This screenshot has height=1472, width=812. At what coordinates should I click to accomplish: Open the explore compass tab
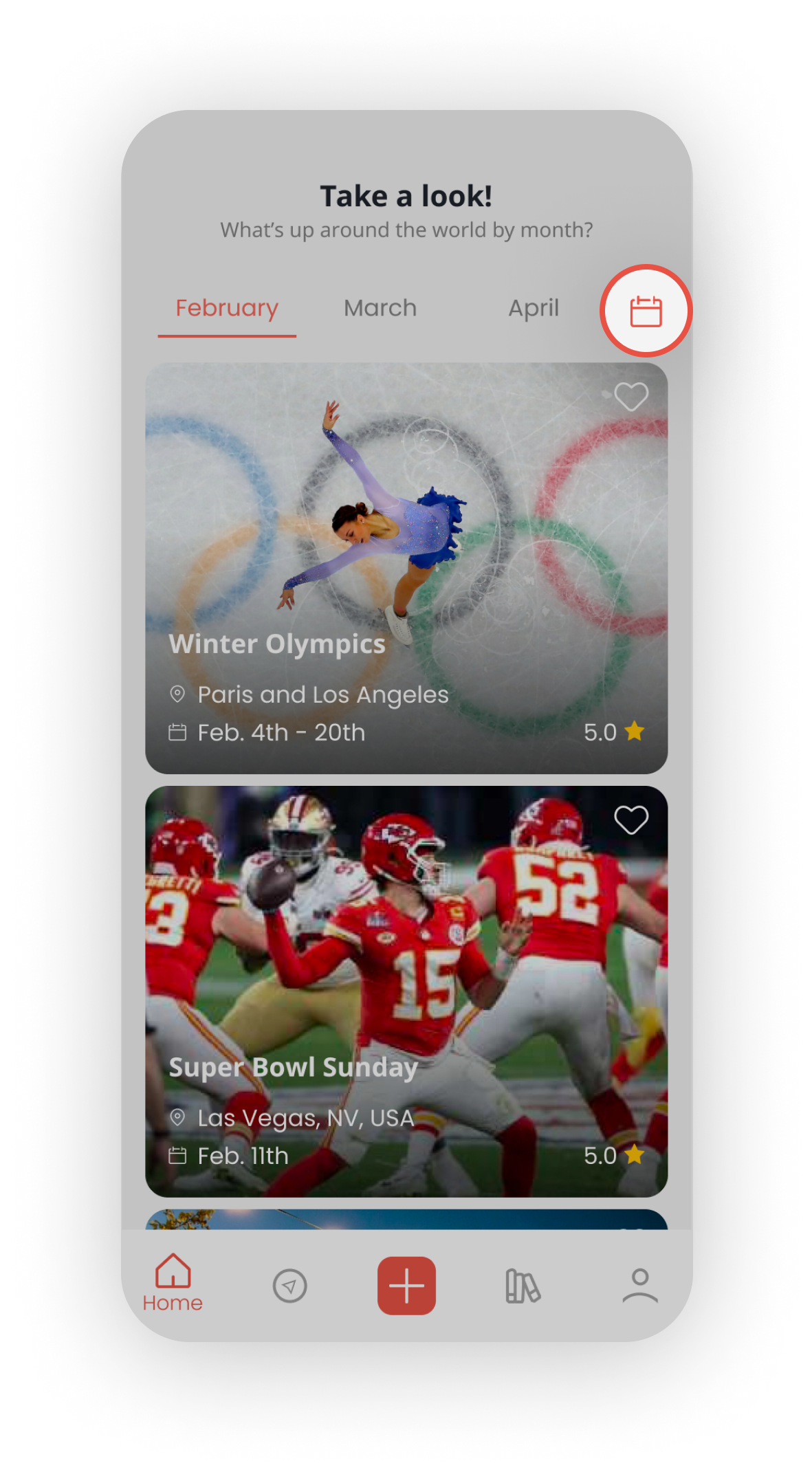289,1286
